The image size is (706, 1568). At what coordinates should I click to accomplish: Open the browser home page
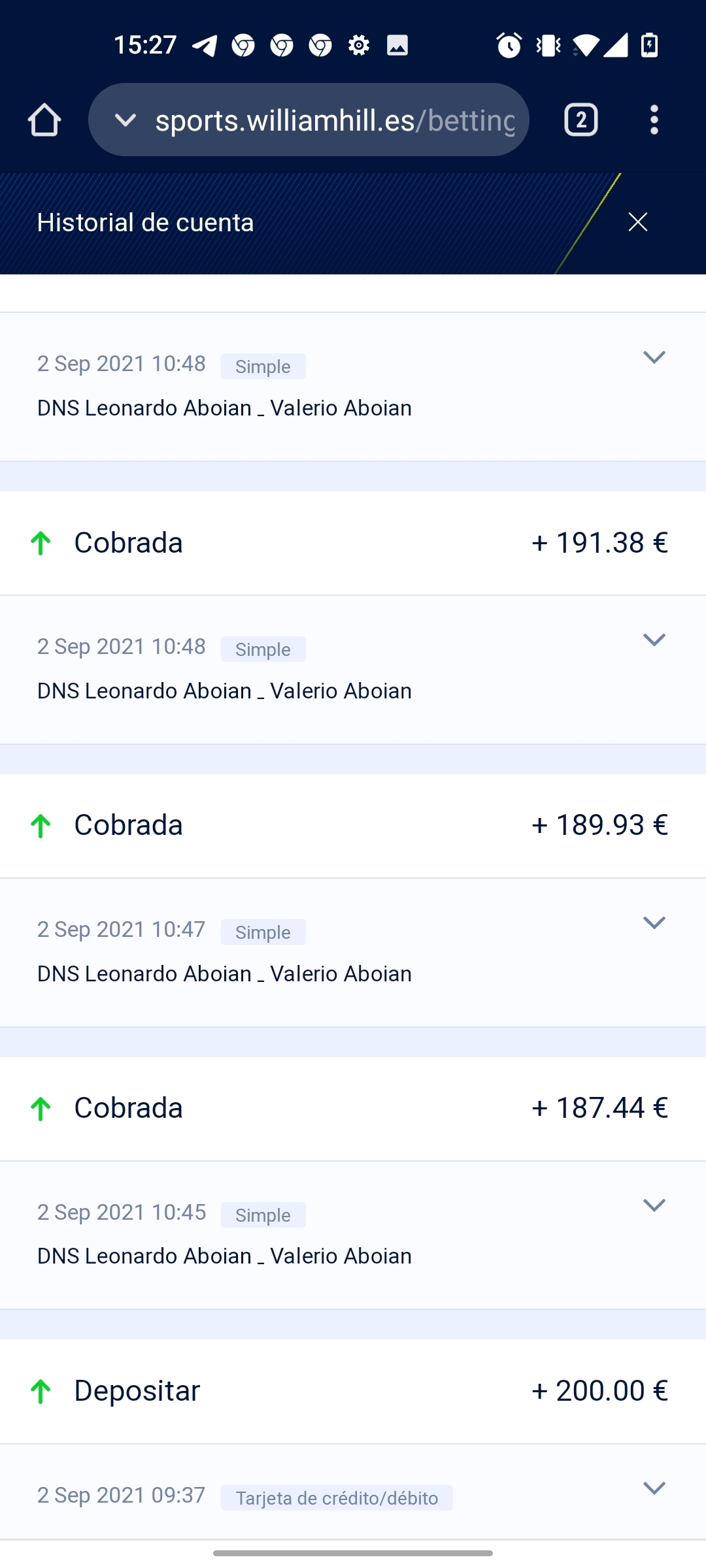pos(44,120)
